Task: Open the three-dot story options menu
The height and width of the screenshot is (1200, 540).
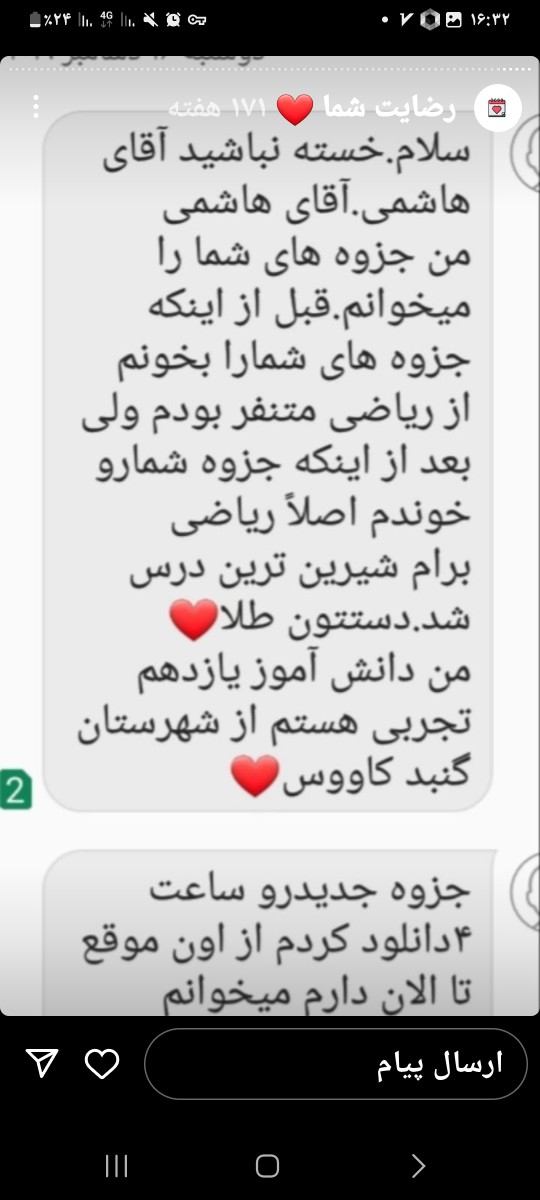Action: point(36,106)
